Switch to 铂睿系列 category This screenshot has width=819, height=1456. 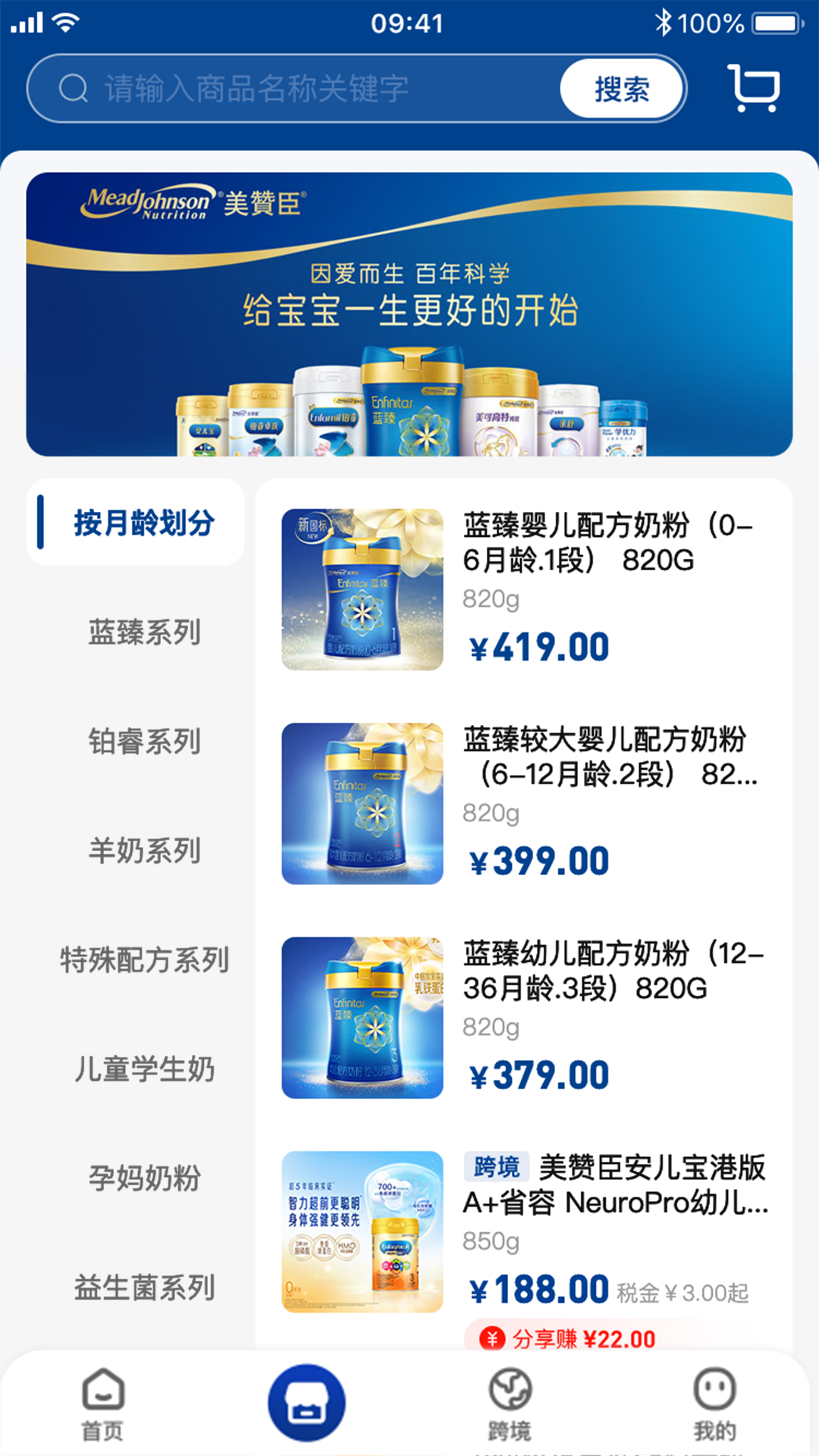point(144,741)
